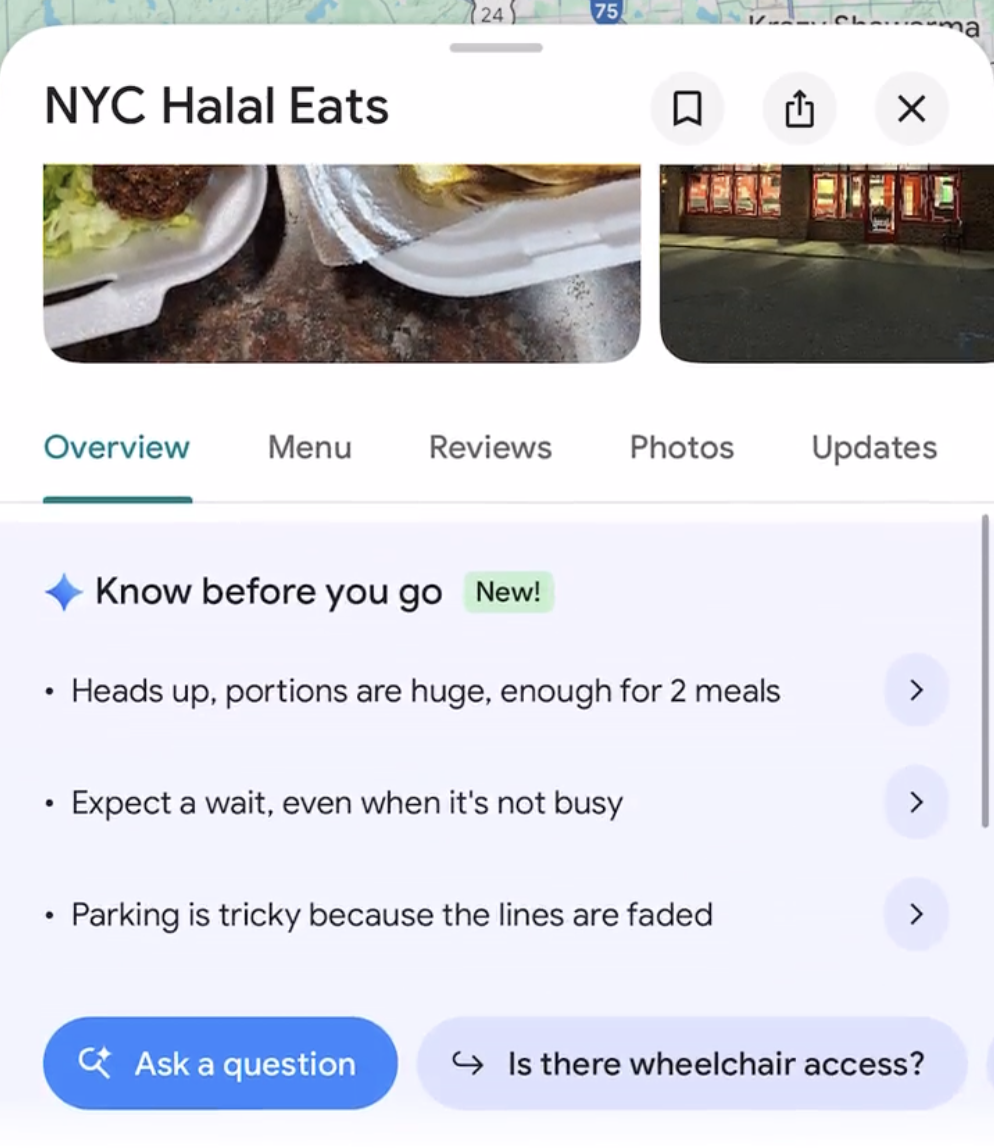Ask 'Is there wheelchair access?'
Screen dimensions: 994x1148
pyautogui.click(x=692, y=1063)
